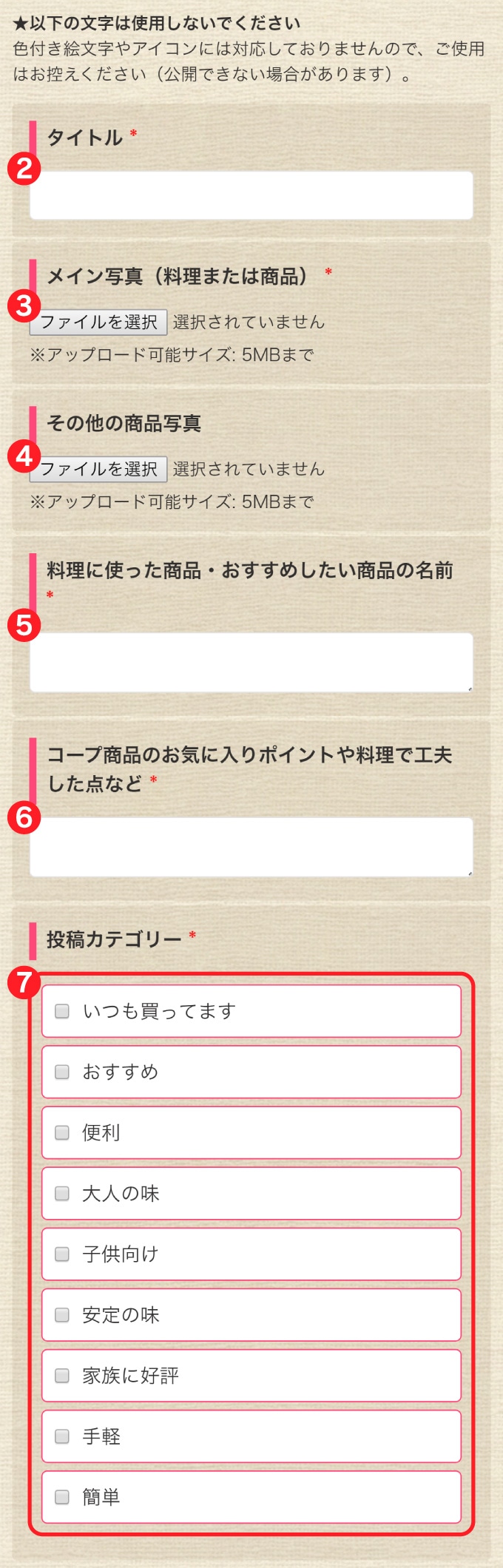Choose file for メイン写真
This screenshot has height=1568, width=503.
[99, 322]
